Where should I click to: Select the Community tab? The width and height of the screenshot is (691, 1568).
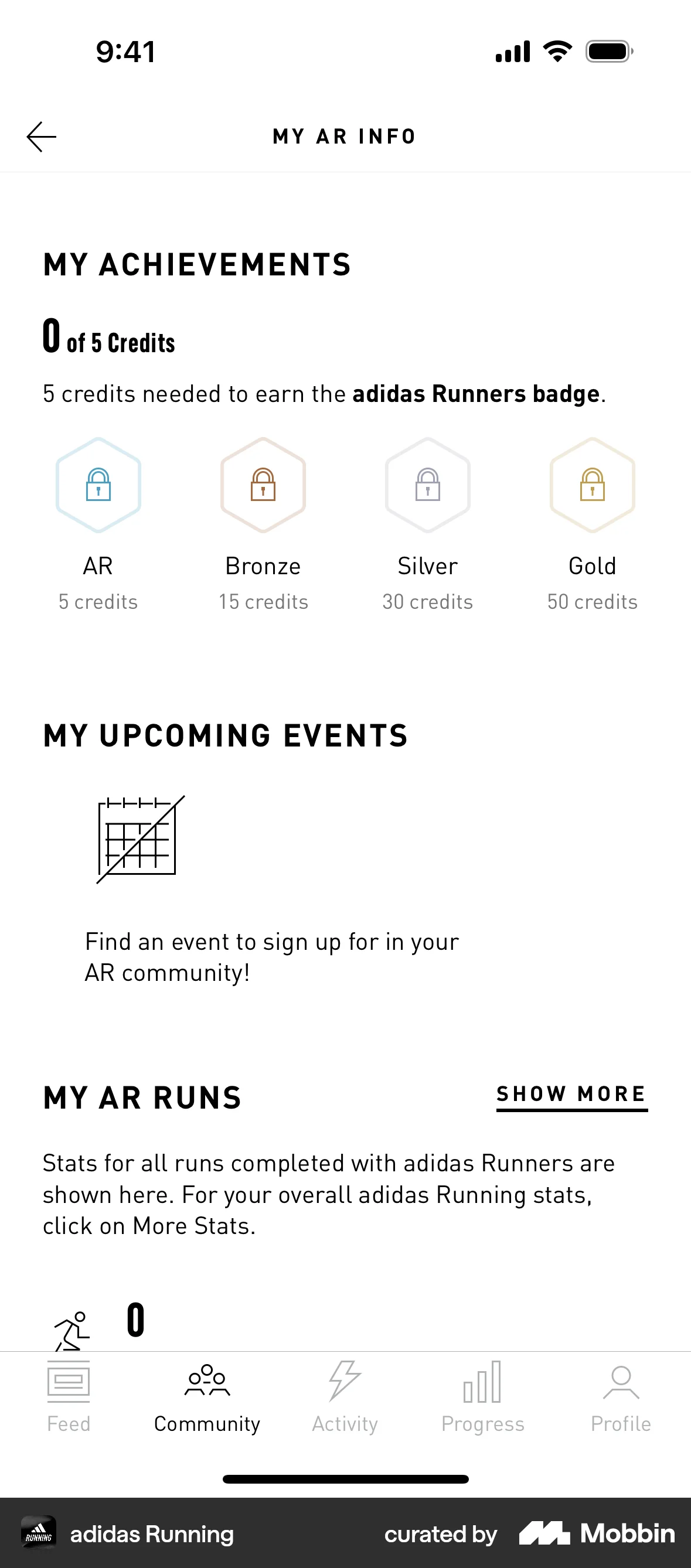(x=206, y=1394)
